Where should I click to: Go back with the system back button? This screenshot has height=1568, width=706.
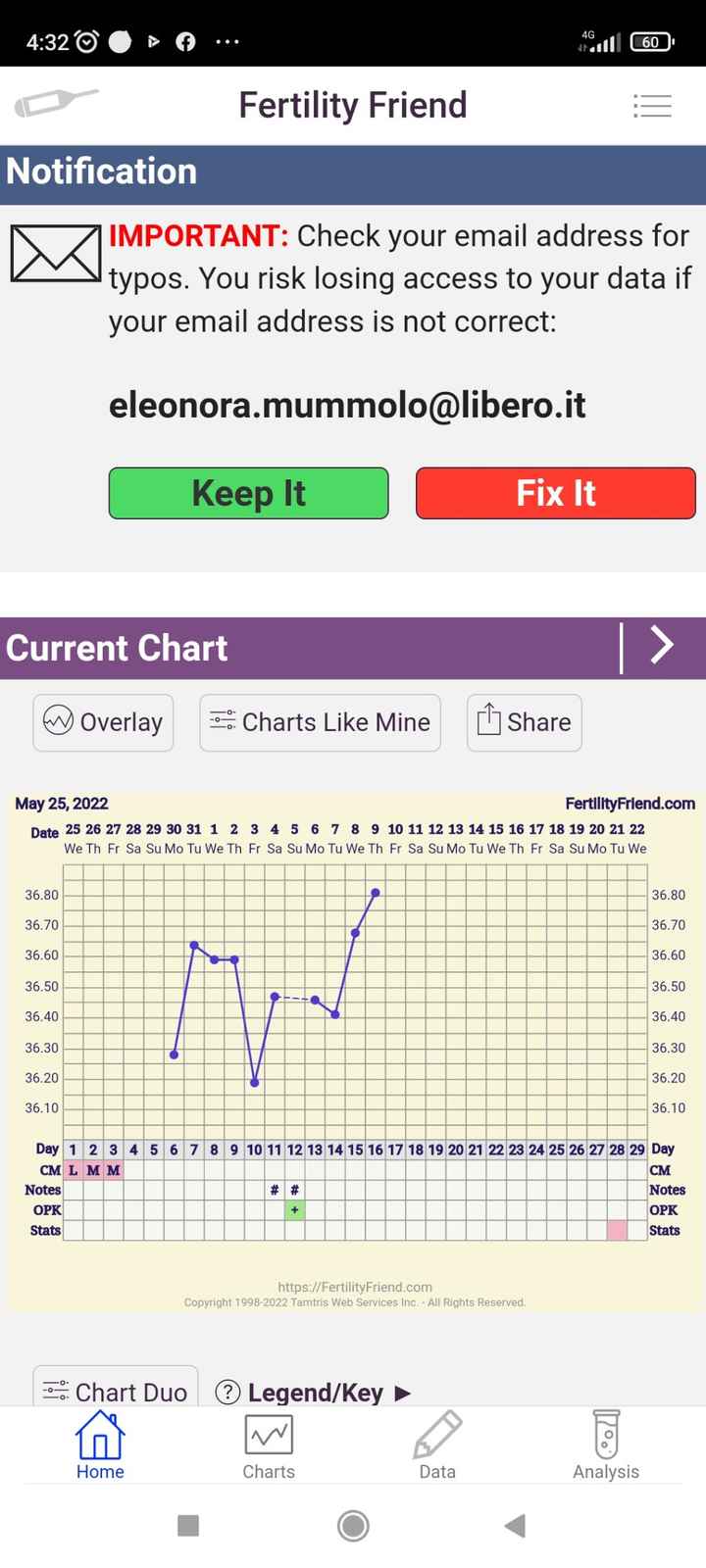coord(516,1525)
